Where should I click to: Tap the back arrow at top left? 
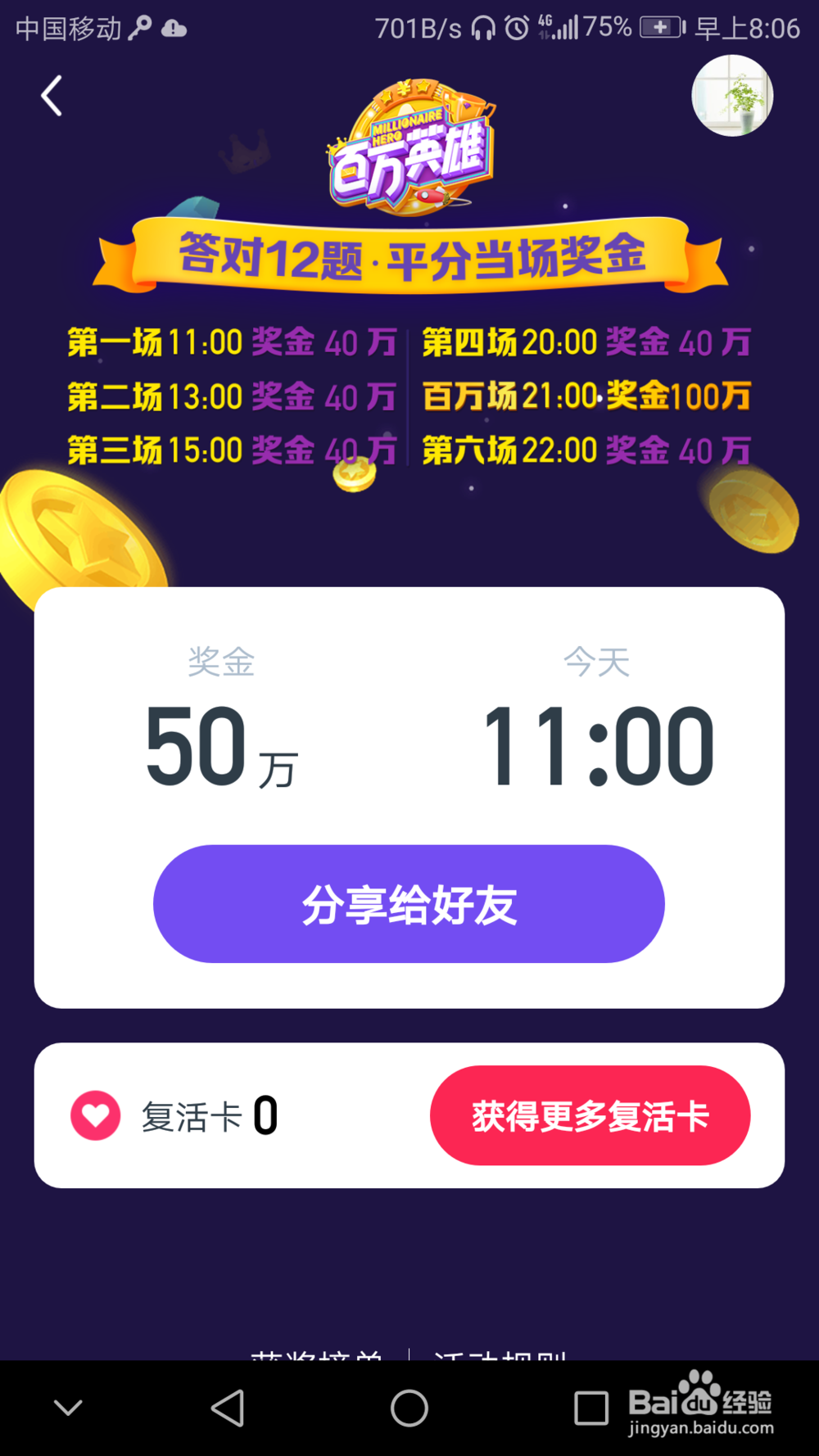tap(52, 95)
